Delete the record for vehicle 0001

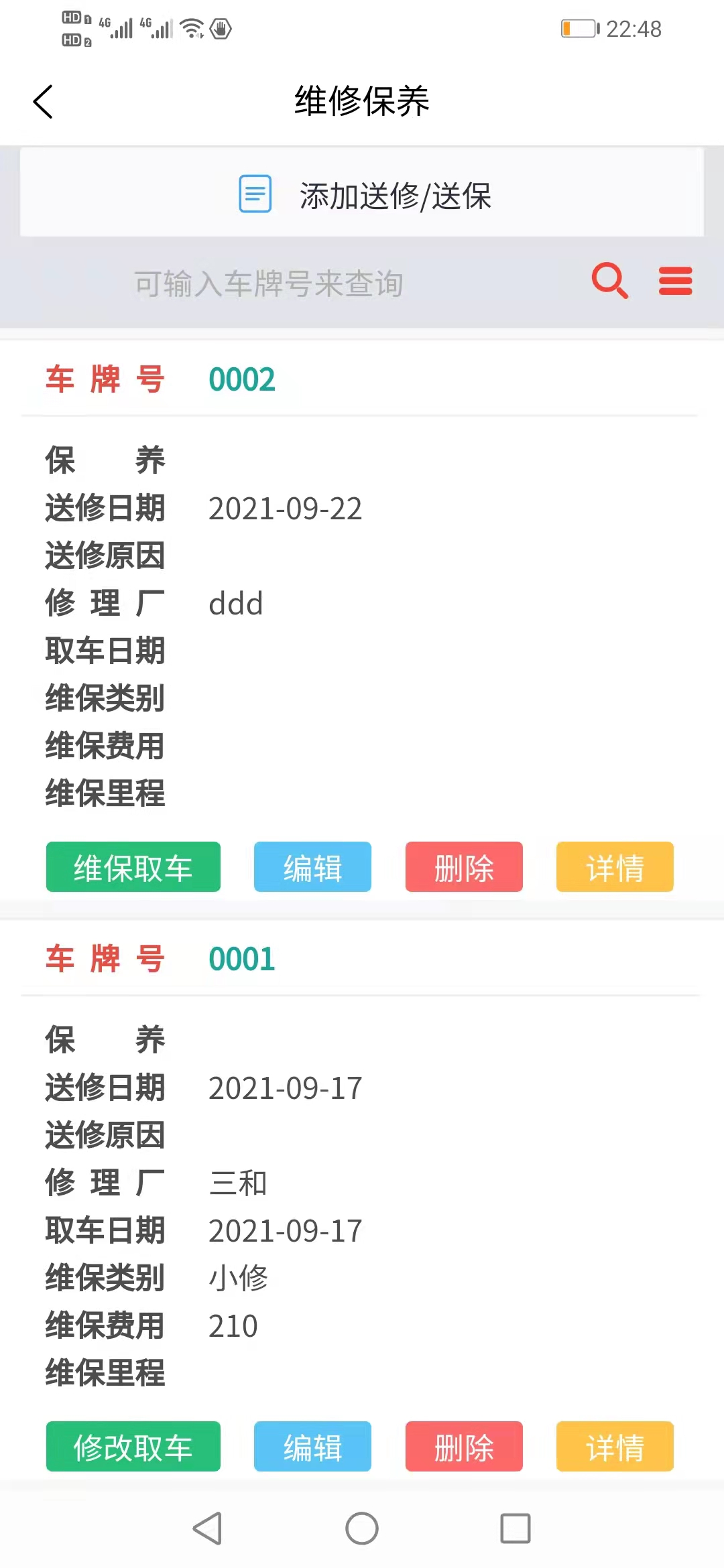(x=464, y=1446)
